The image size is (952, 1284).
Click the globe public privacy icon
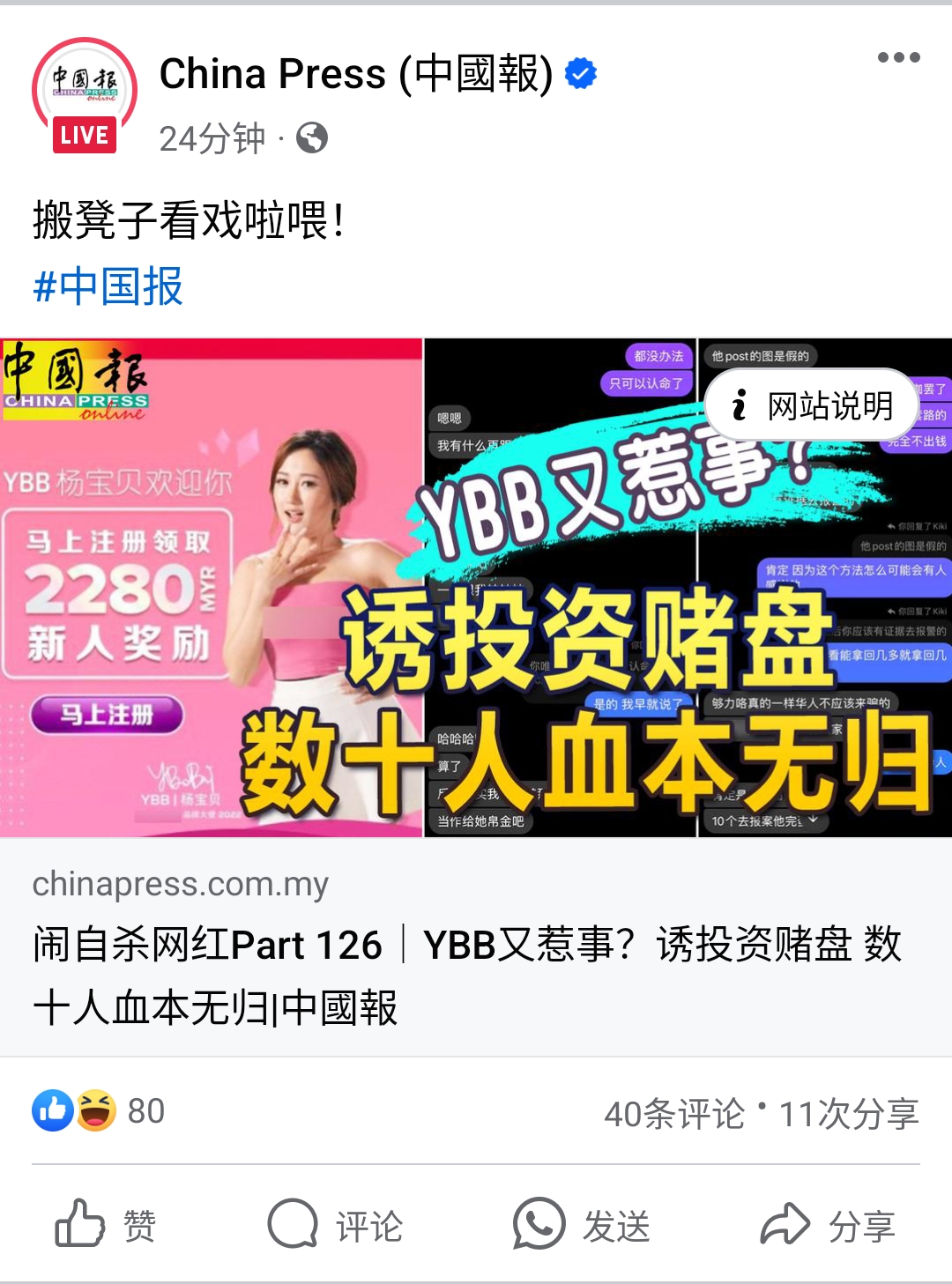[314, 139]
